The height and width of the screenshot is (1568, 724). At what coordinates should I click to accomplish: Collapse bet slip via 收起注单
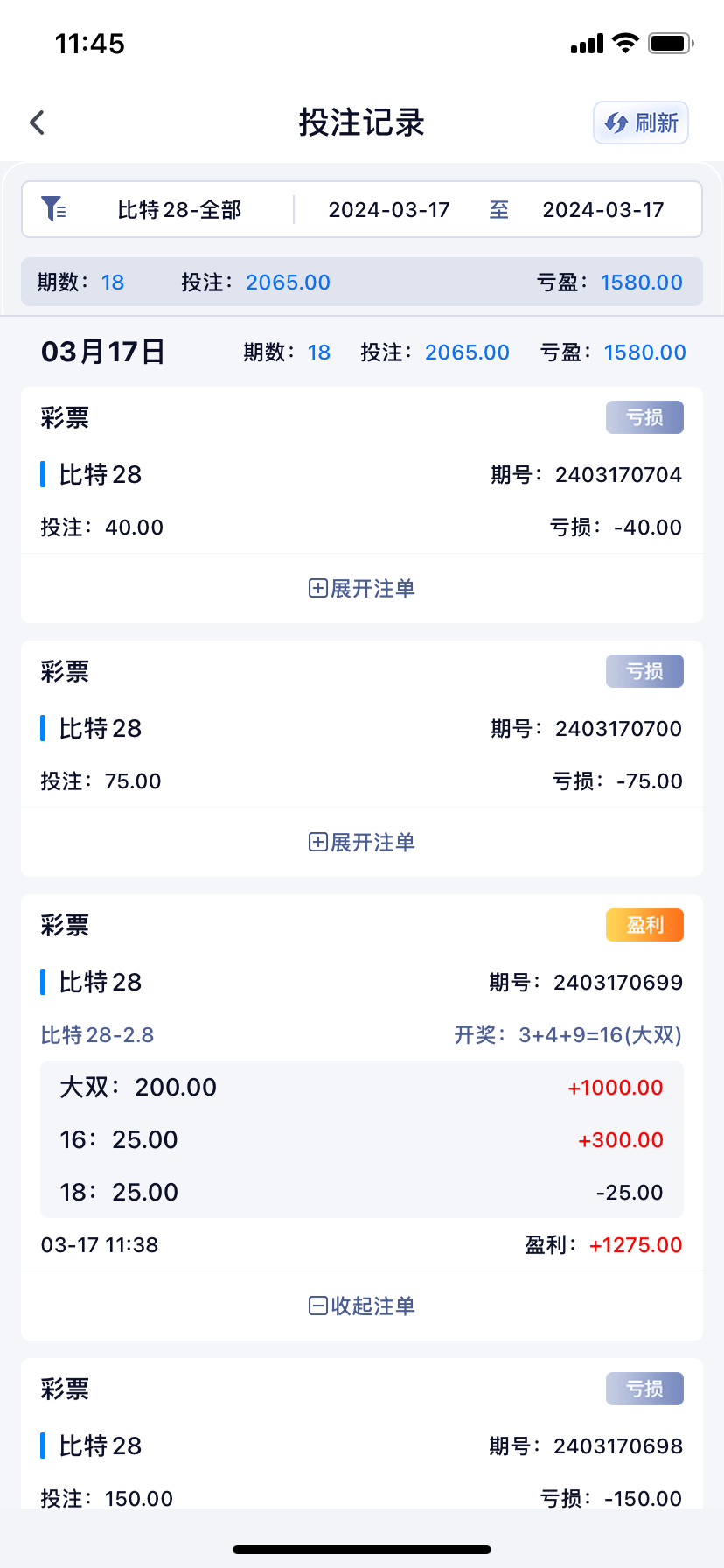click(x=362, y=1305)
